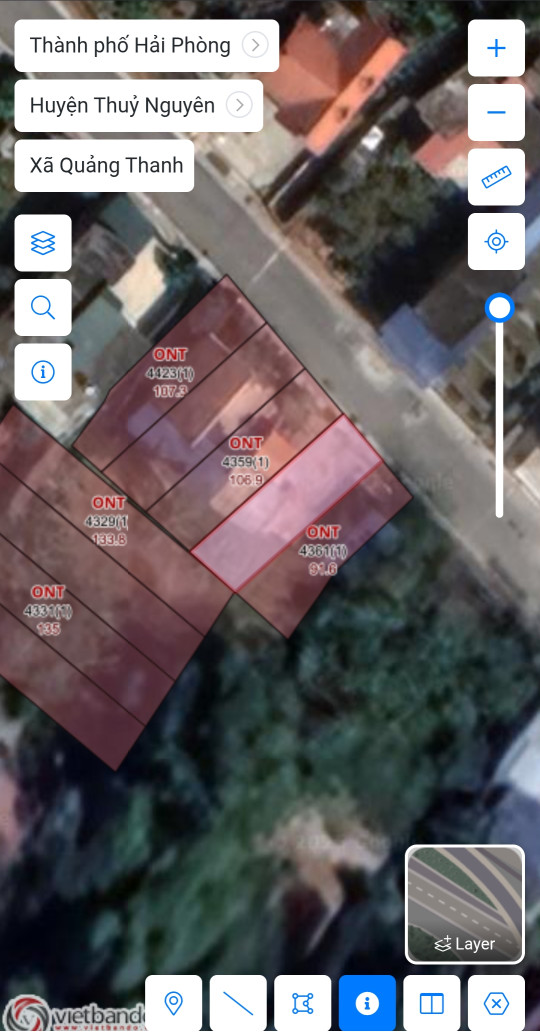540x1032 pixels.
Task: Select the polygon area tool
Action: tap(302, 1004)
